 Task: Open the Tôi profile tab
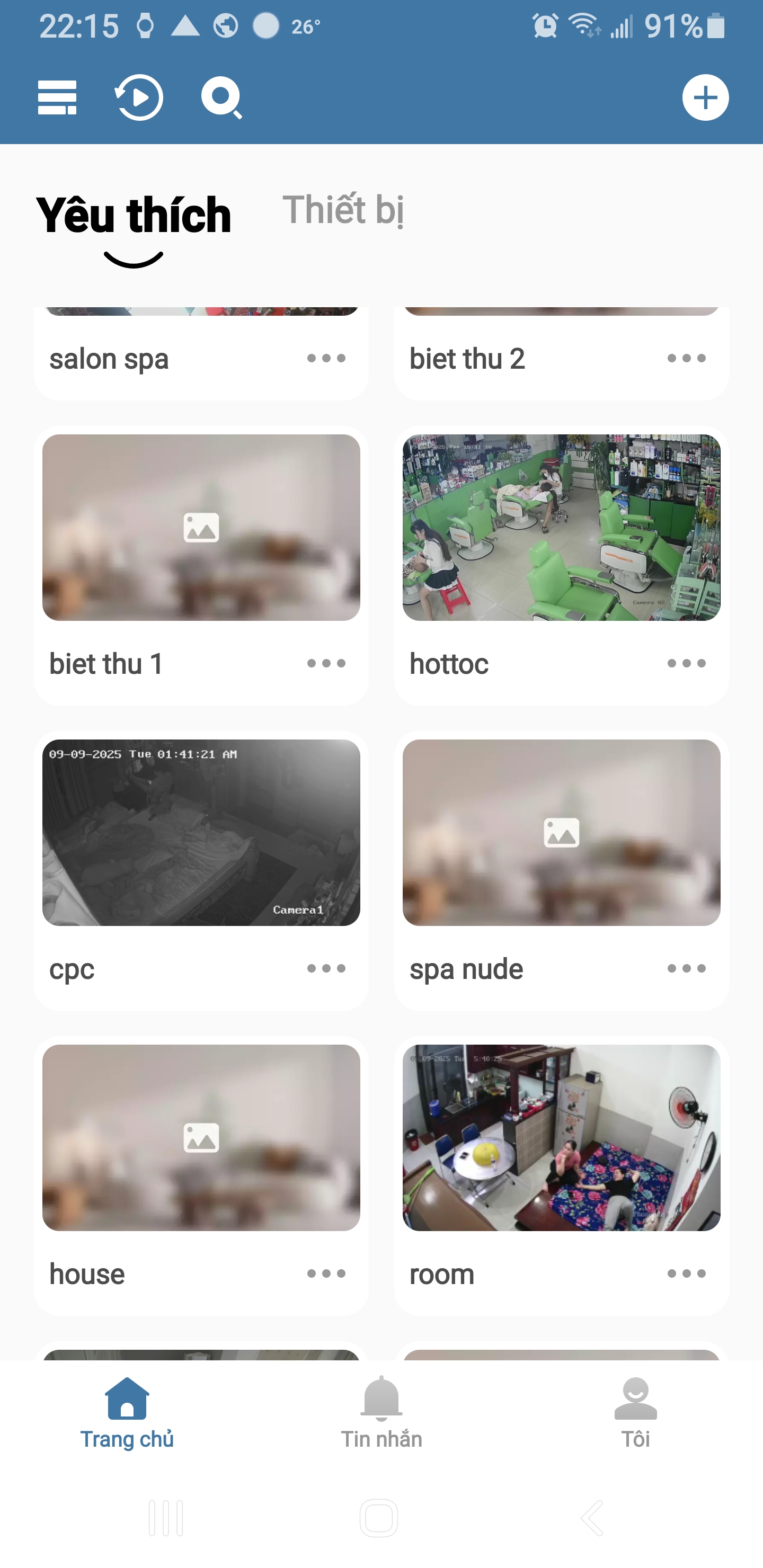pyautogui.click(x=635, y=1413)
